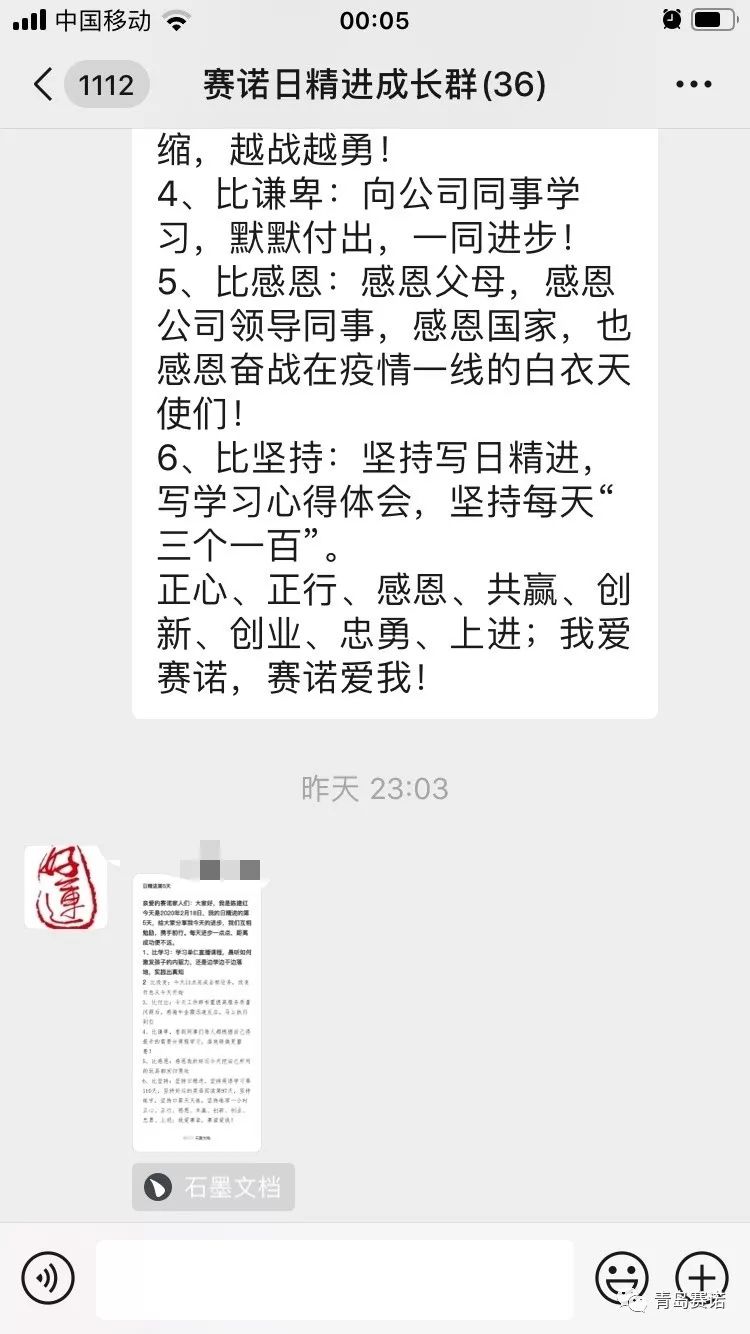Viewport: 750px width, 1334px height.
Task: Open the plus attachments menu
Action: pyautogui.click(x=702, y=1277)
